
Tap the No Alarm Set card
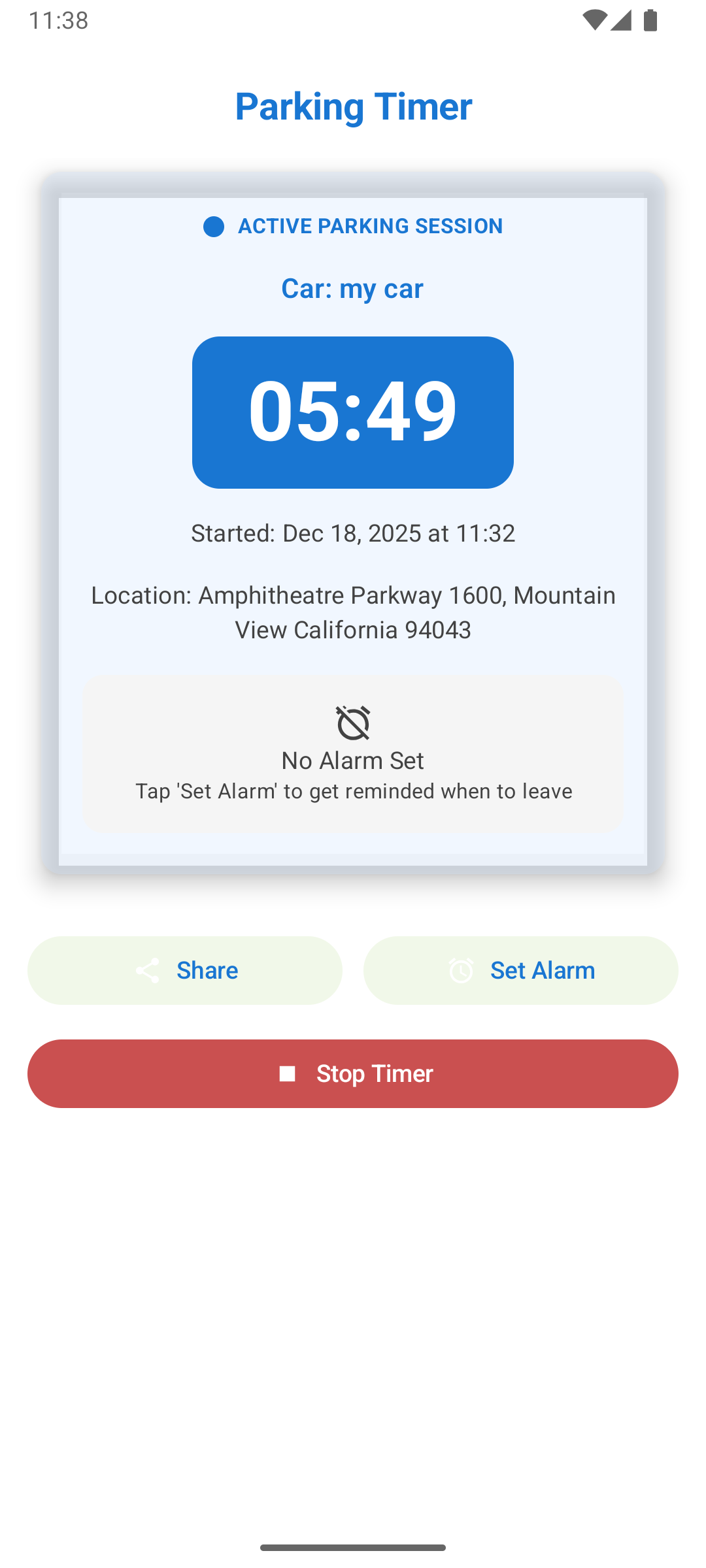(352, 755)
